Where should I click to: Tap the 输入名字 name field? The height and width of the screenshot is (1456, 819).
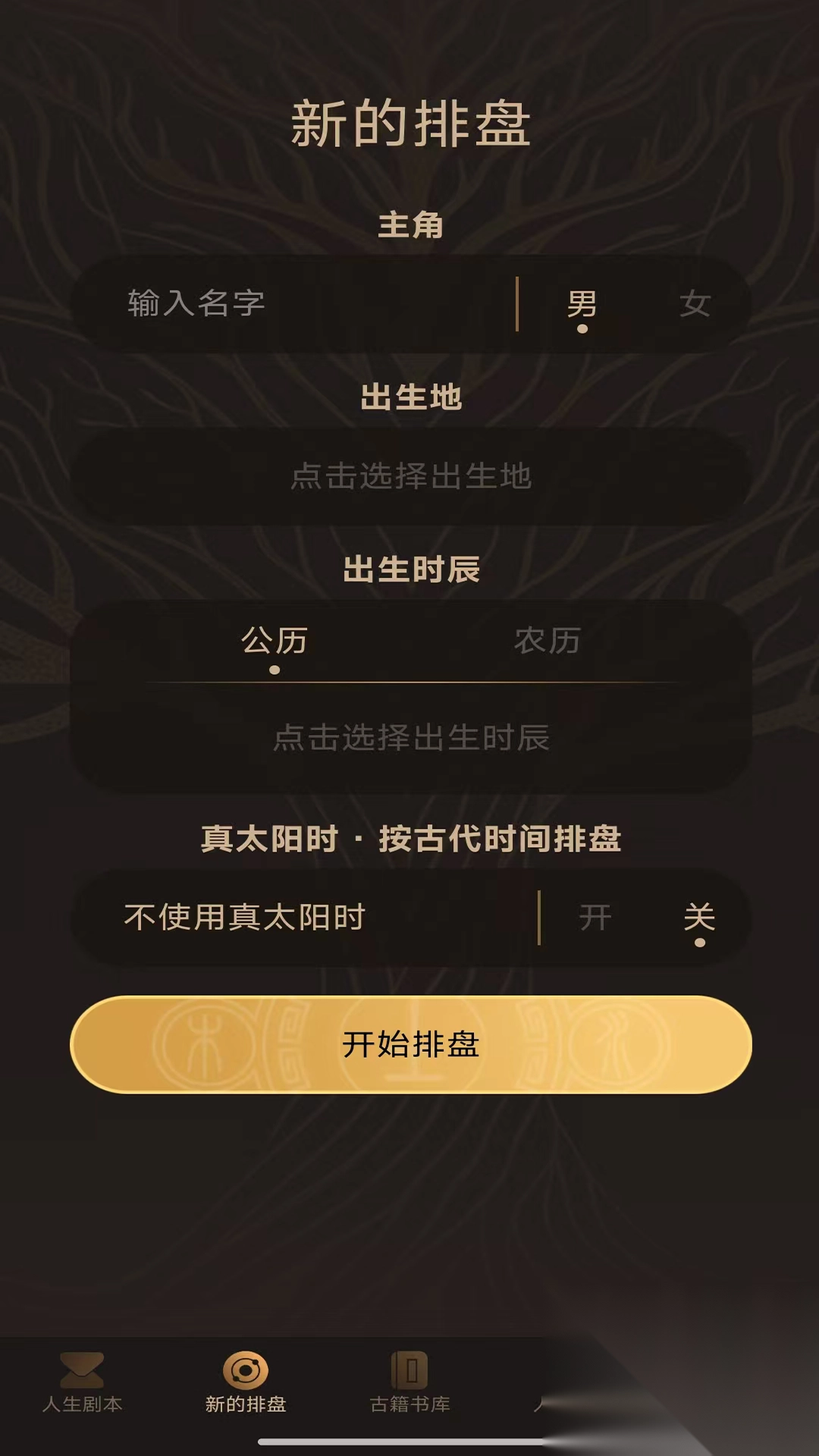click(303, 303)
